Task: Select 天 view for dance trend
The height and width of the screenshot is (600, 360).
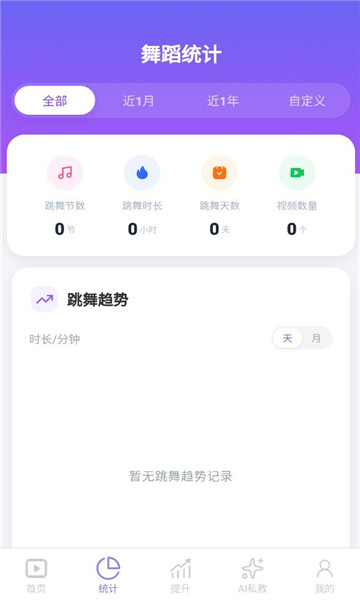Action: coord(287,338)
